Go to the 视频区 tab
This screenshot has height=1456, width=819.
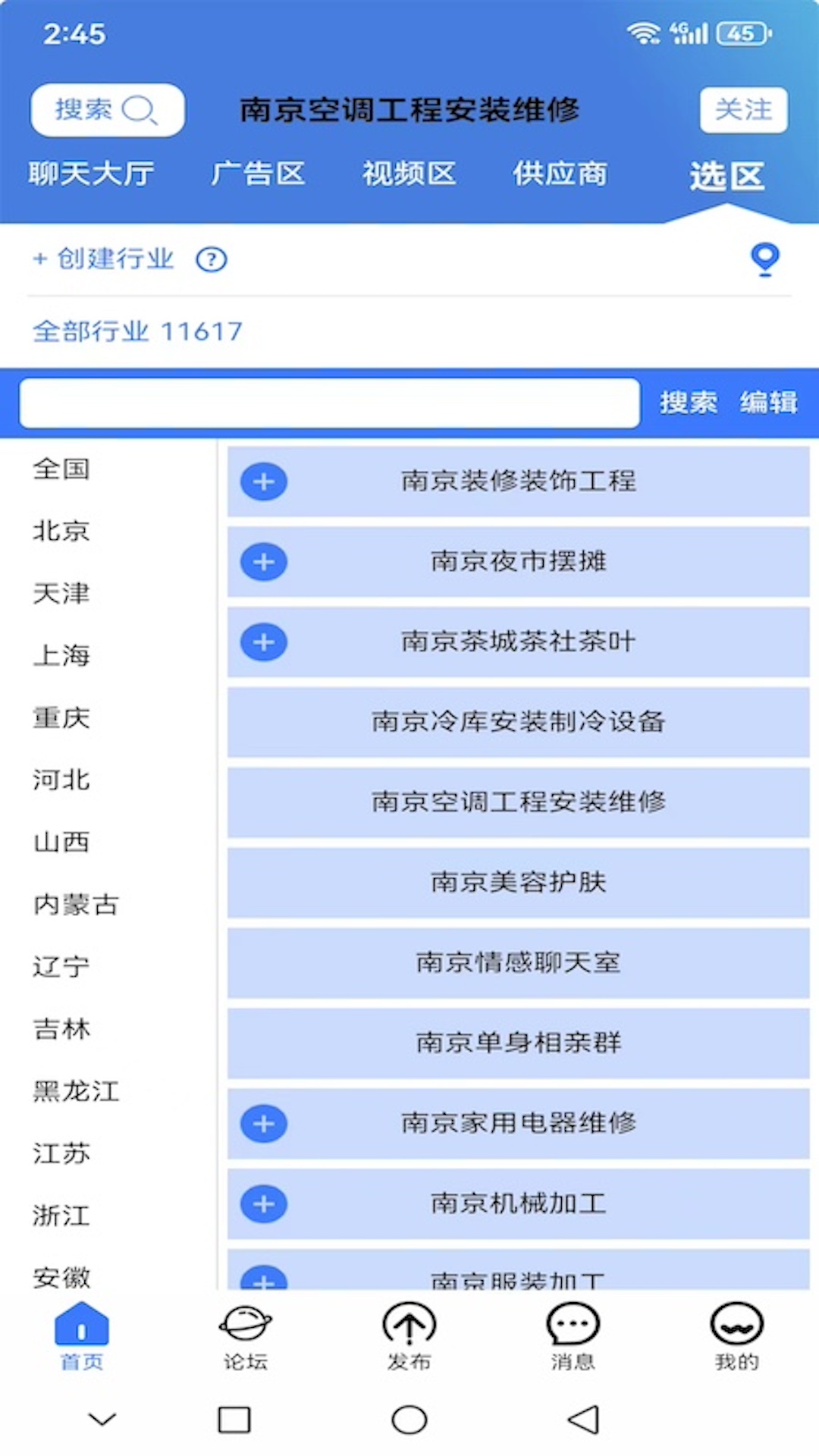pyautogui.click(x=409, y=174)
